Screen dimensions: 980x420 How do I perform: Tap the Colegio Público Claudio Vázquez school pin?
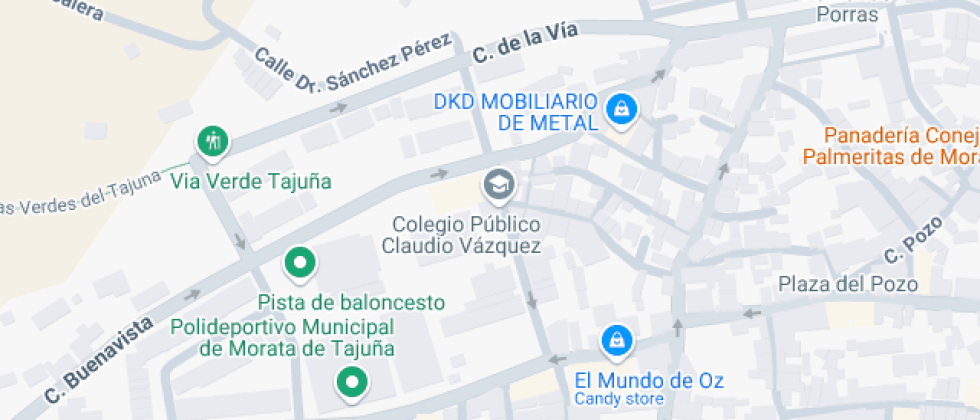(499, 186)
